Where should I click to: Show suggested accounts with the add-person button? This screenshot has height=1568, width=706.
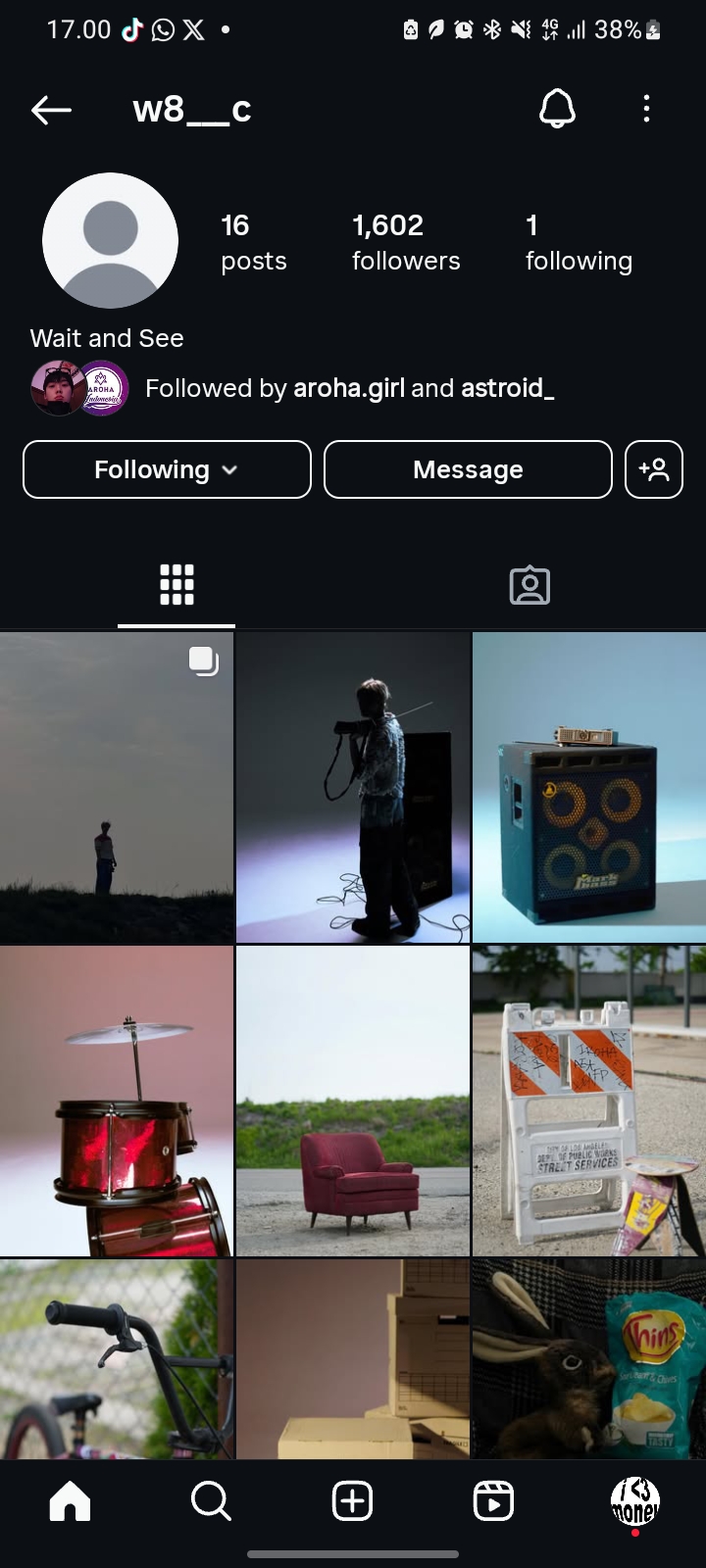(654, 469)
